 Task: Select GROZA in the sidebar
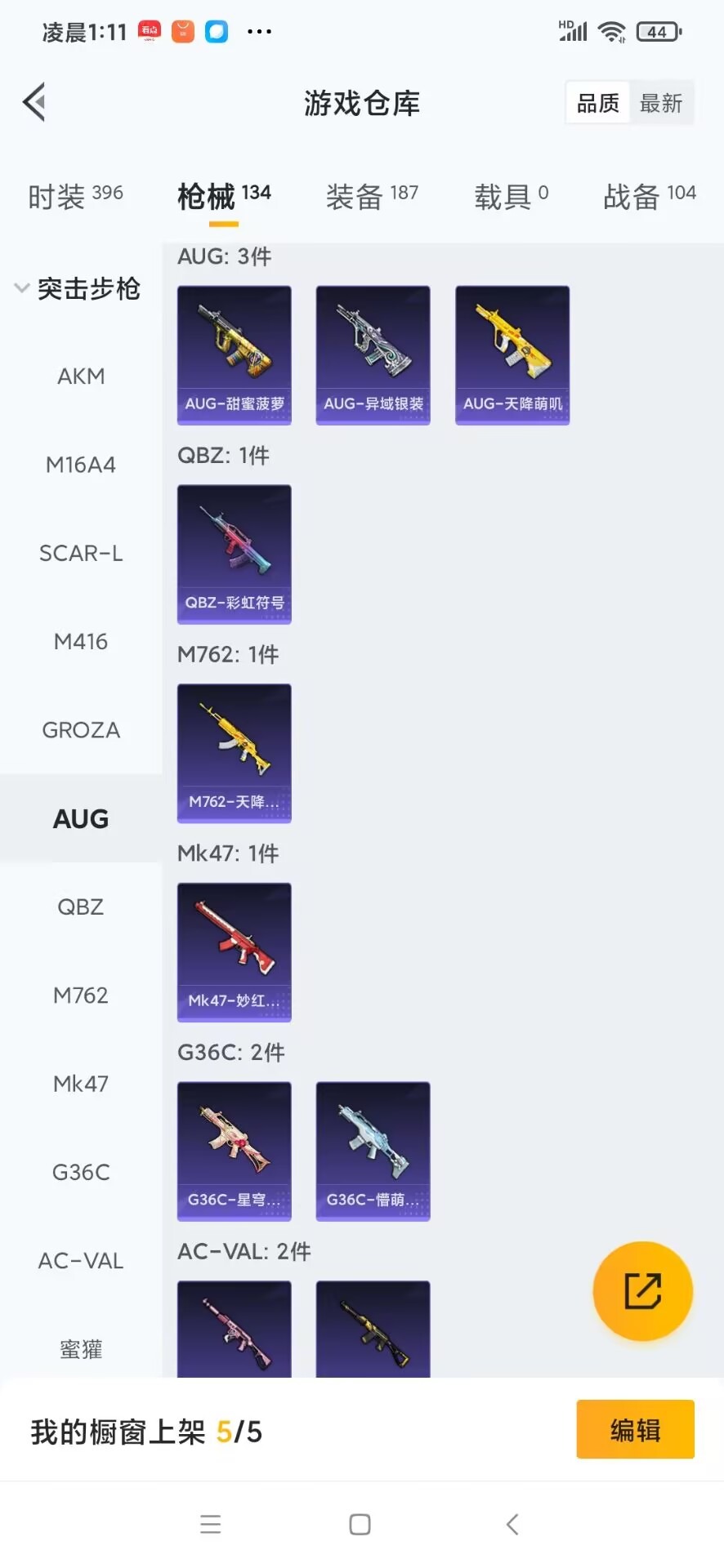[81, 730]
